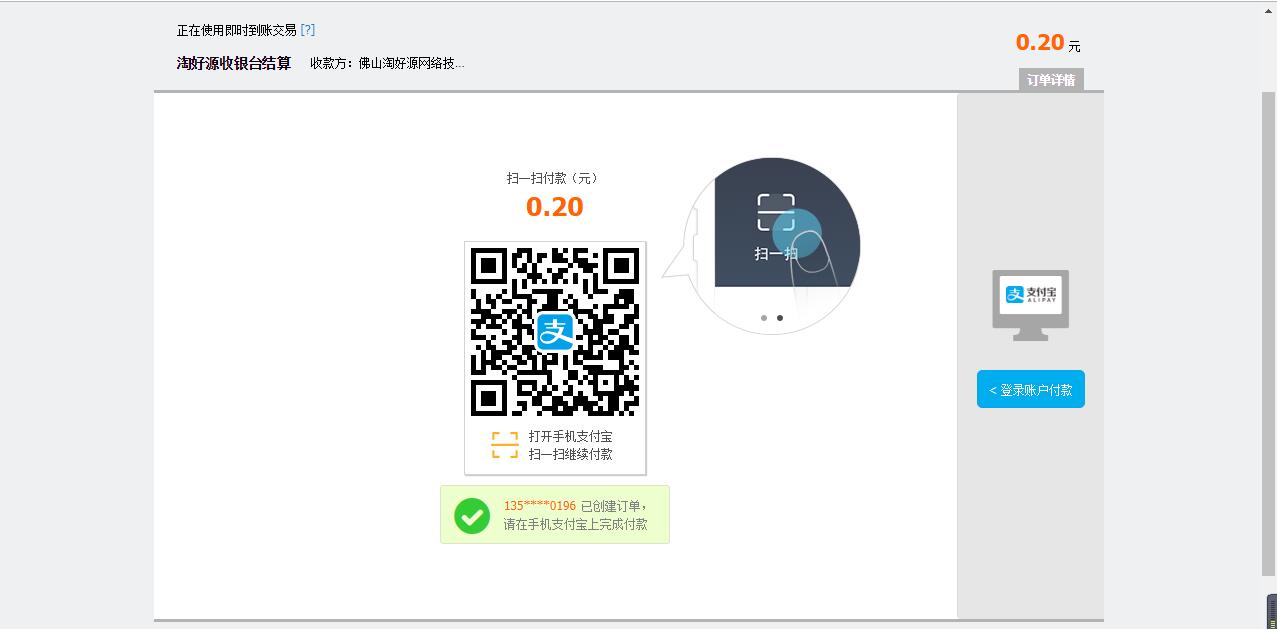Select the first carousel page dot
This screenshot has width=1277, height=629.
(x=764, y=318)
